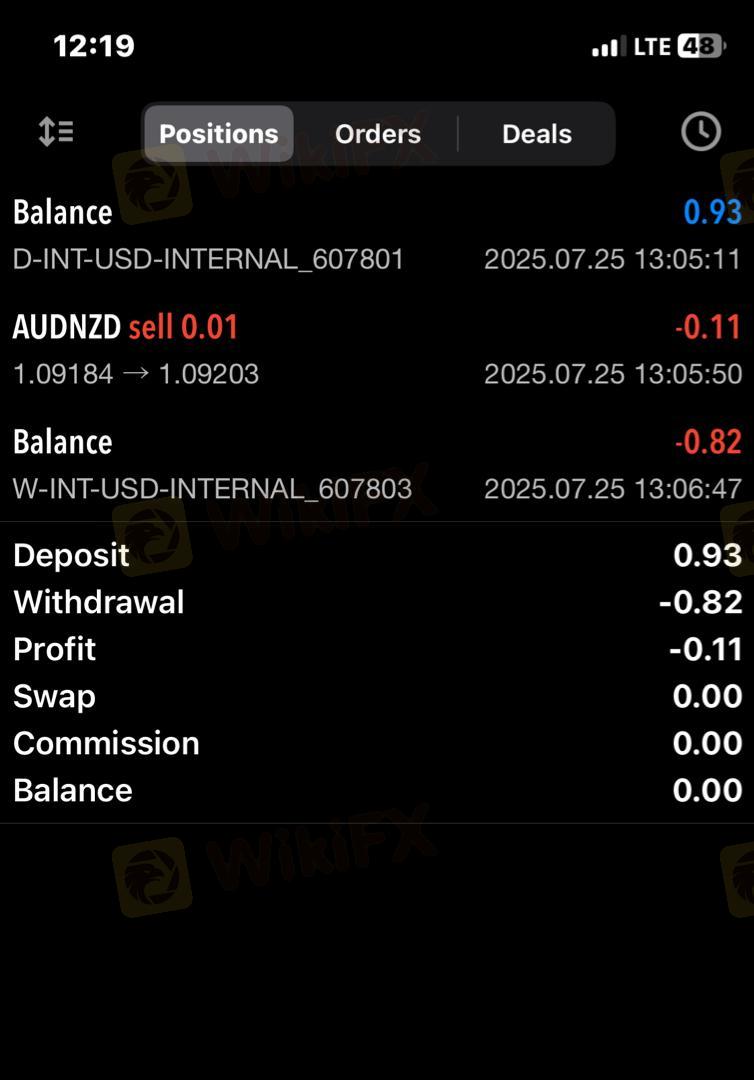
Task: Switch to the Orders tab
Action: click(x=378, y=134)
